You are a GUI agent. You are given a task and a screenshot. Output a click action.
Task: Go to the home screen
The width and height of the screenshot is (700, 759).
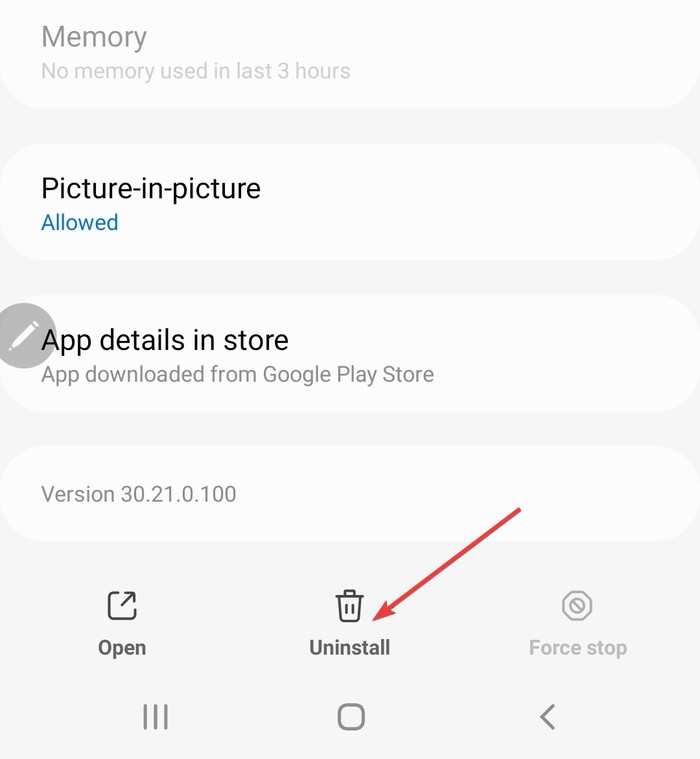click(351, 716)
